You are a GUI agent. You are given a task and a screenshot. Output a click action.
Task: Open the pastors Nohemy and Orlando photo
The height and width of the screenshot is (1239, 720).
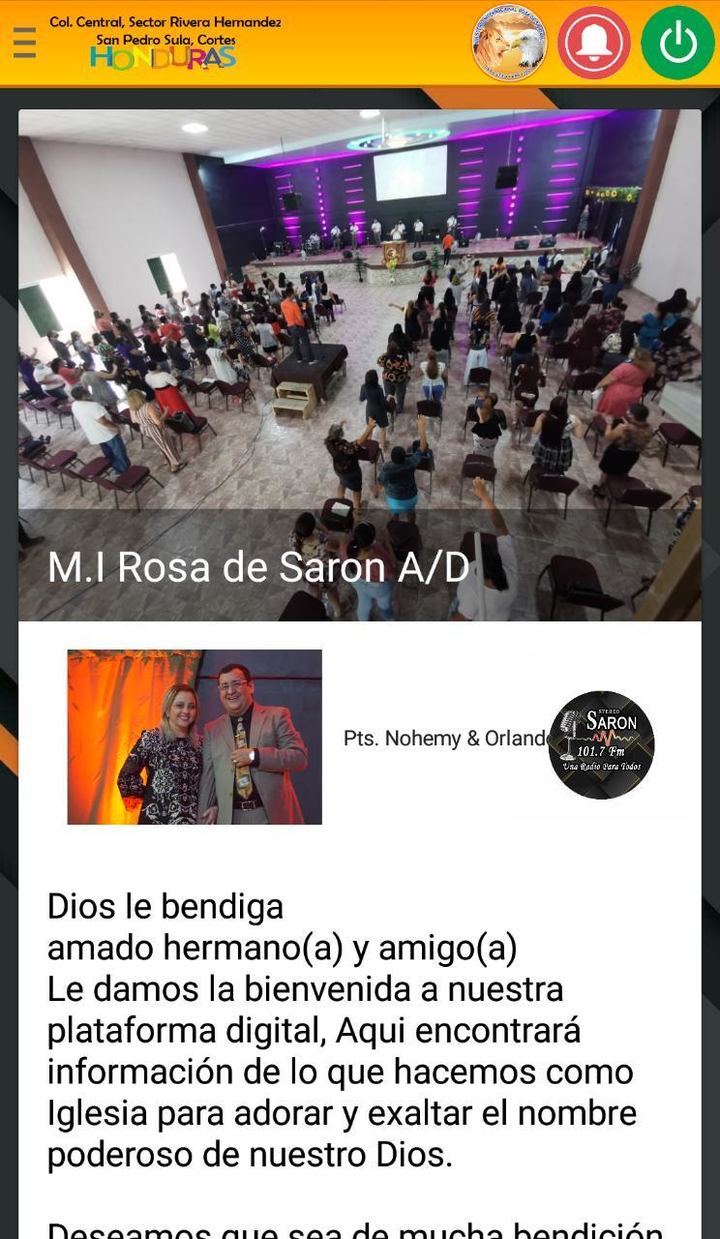click(x=193, y=737)
